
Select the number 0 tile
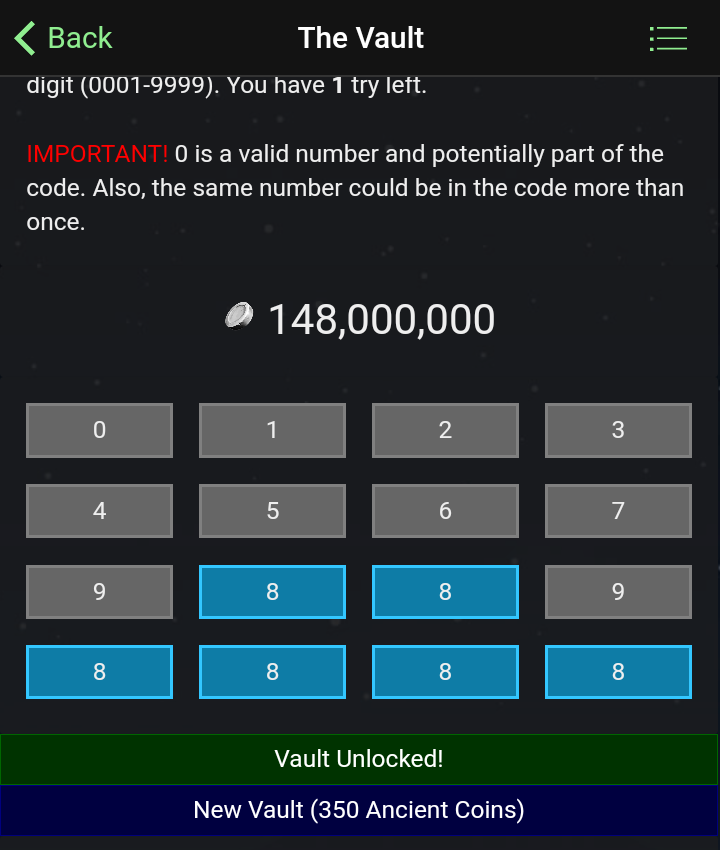pos(99,430)
